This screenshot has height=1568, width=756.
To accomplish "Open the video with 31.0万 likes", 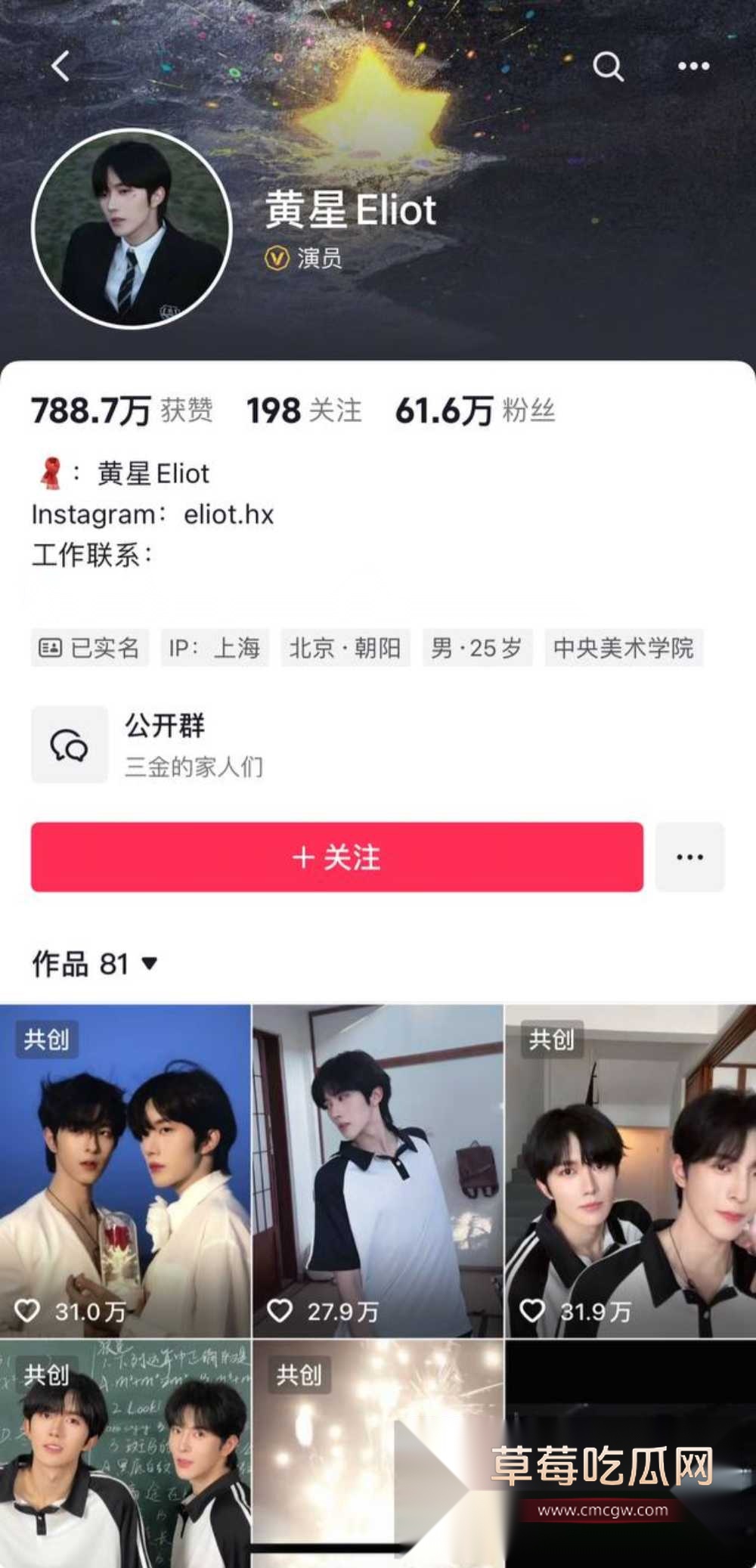I will (125, 1170).
